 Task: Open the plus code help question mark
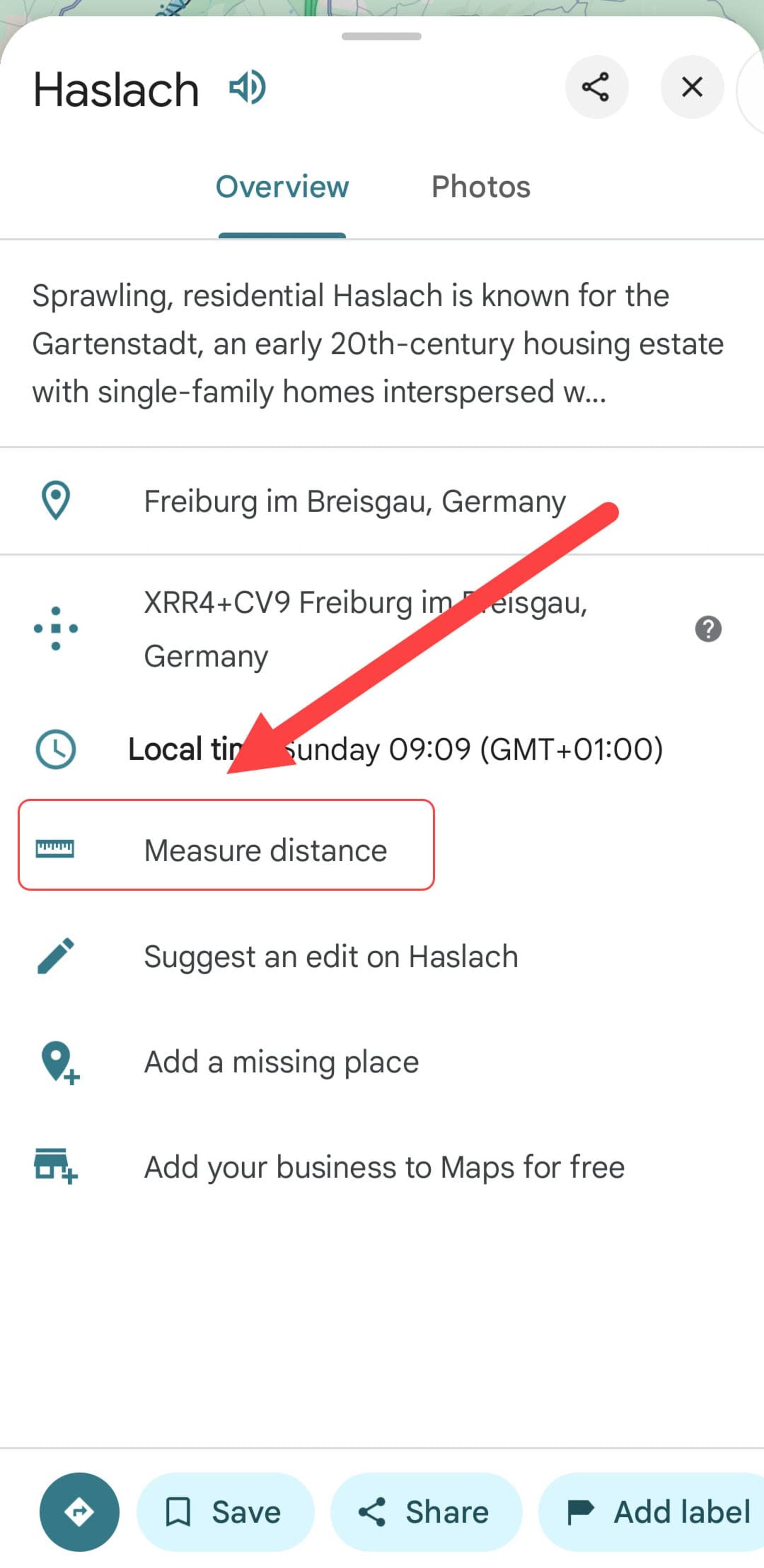point(708,629)
